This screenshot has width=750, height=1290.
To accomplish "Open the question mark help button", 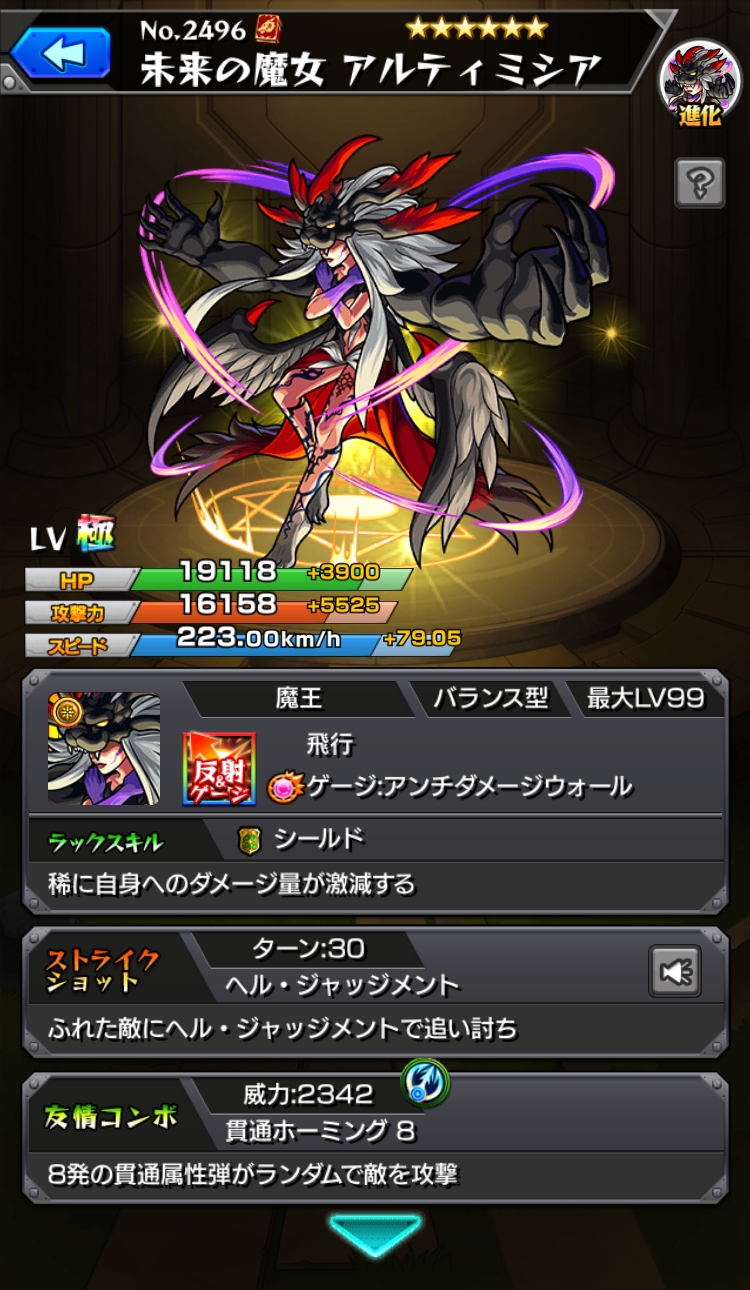I will 700,183.
